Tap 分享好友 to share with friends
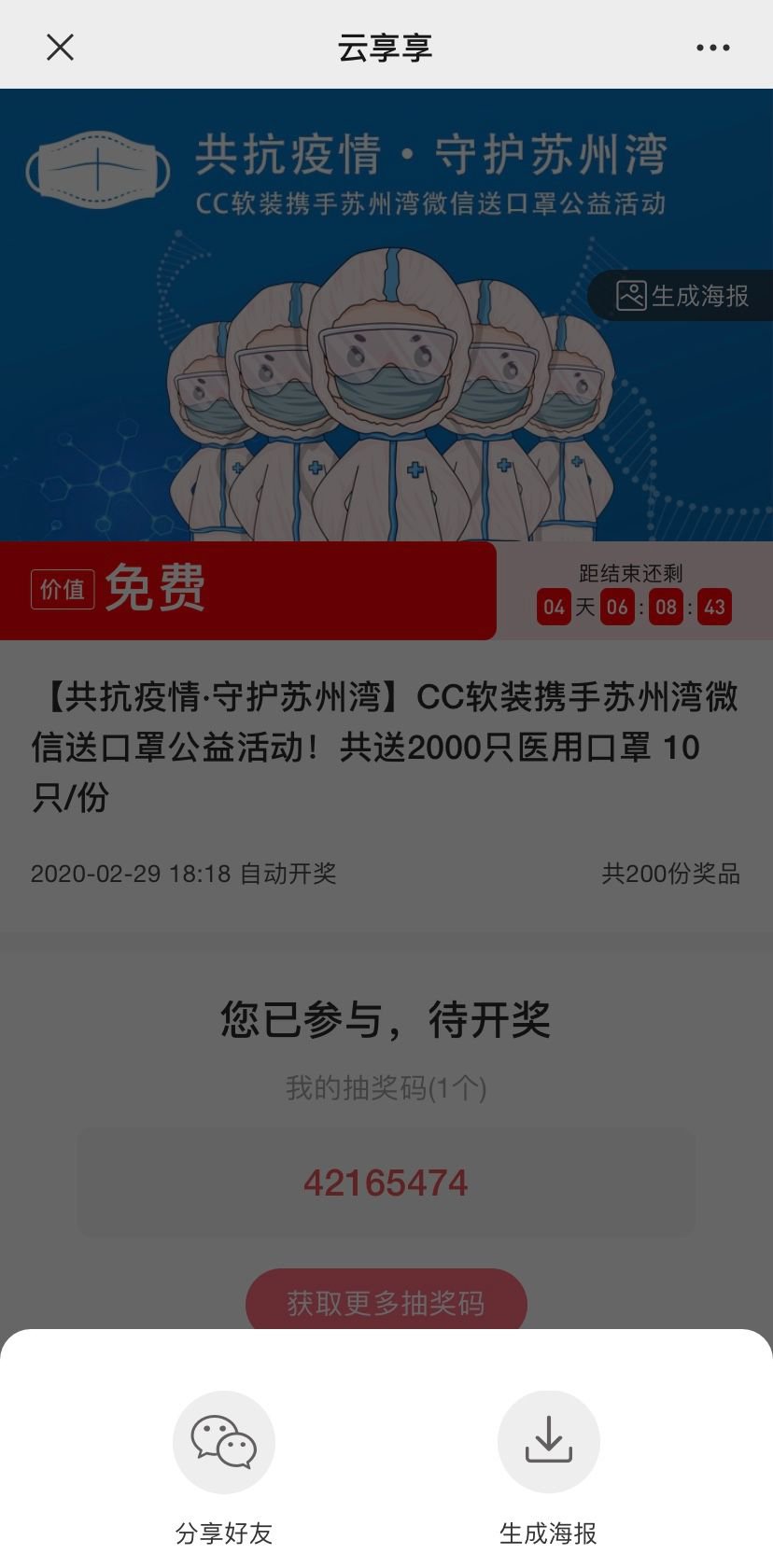This screenshot has width=773, height=1568. click(224, 1442)
